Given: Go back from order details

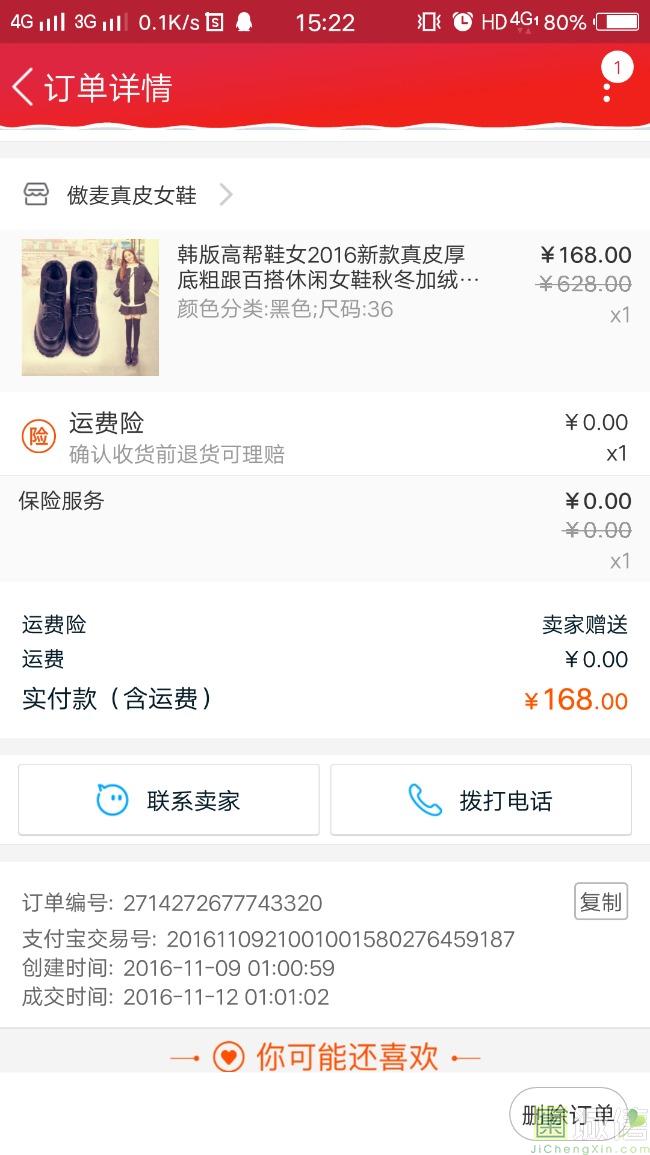Looking at the screenshot, I should [x=24, y=87].
